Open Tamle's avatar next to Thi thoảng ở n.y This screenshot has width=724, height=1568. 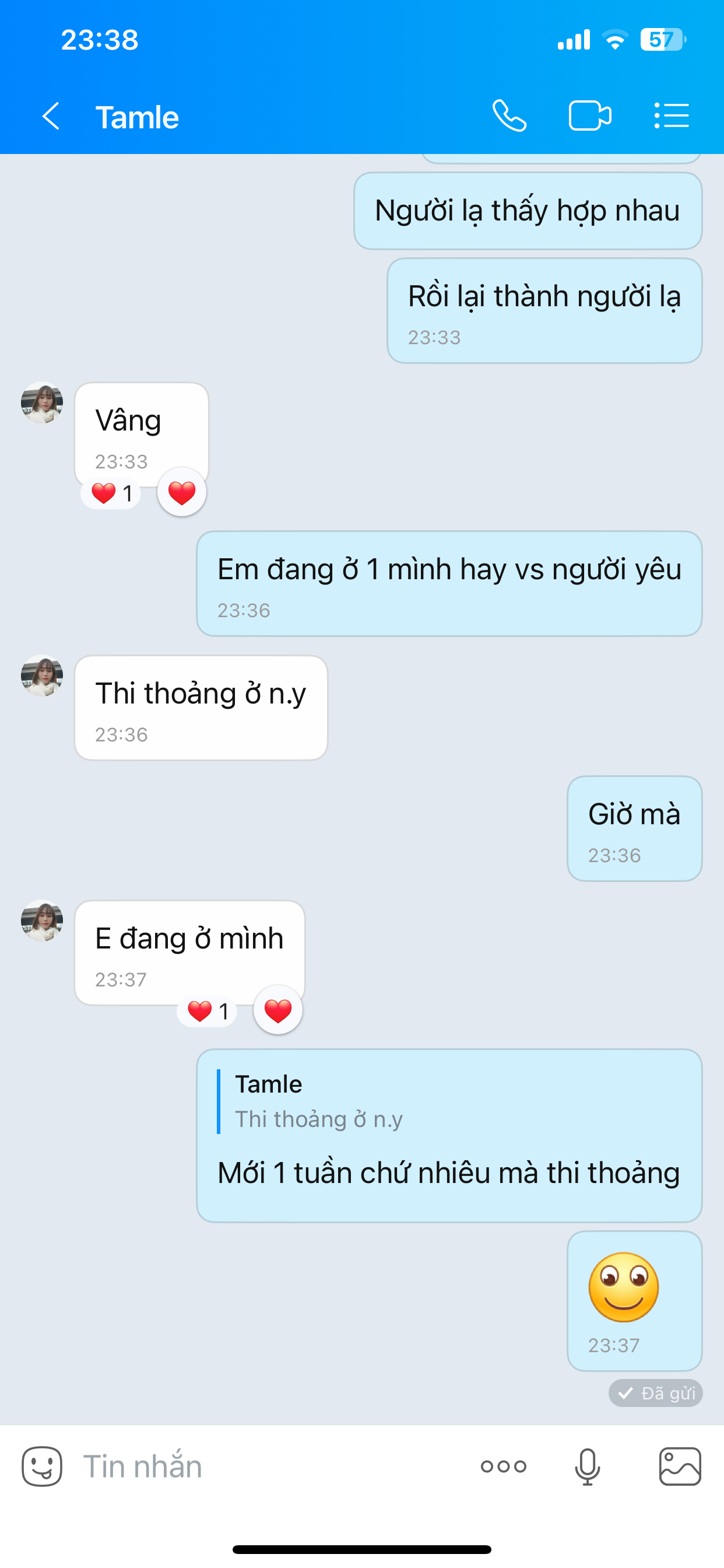(42, 675)
